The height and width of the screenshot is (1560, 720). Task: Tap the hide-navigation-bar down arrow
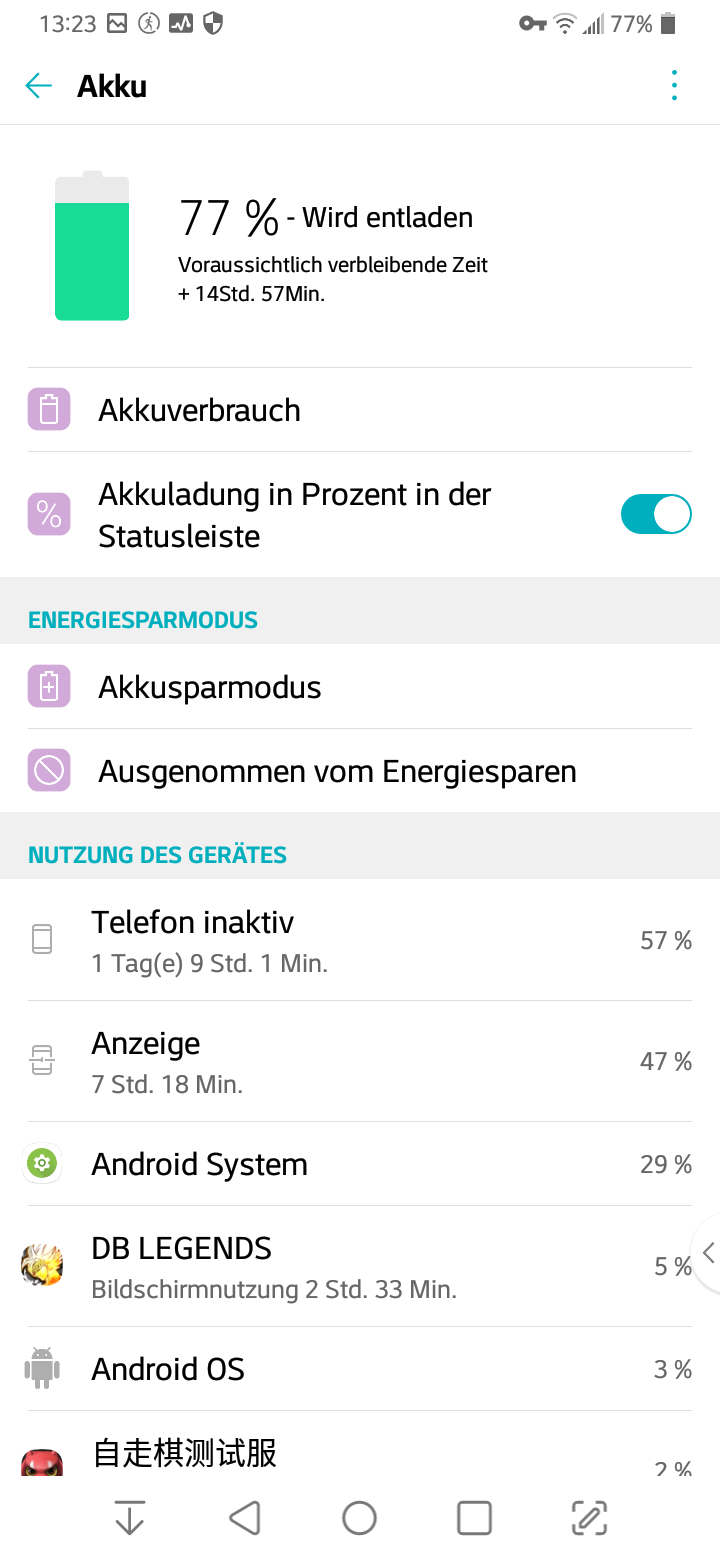point(129,1517)
